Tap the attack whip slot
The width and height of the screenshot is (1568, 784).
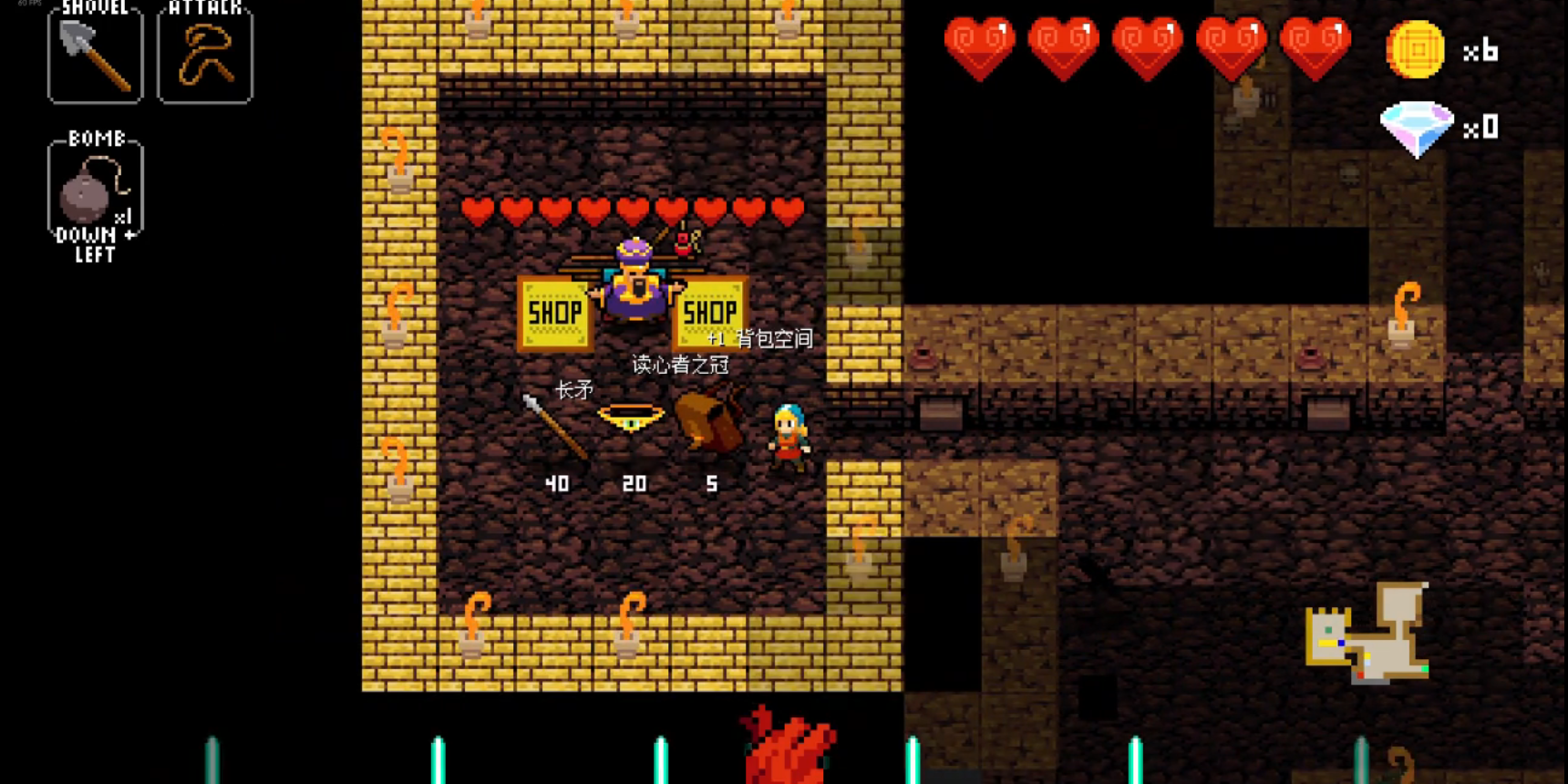pos(205,57)
